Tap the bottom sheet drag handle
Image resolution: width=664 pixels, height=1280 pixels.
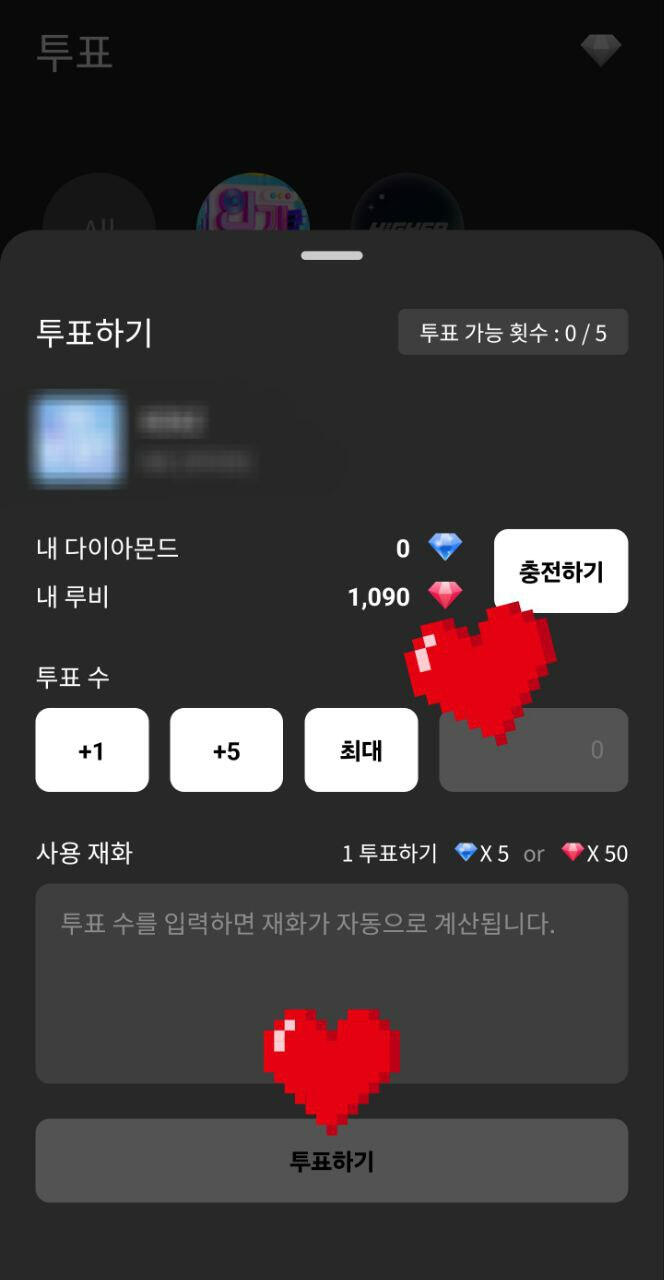click(x=332, y=255)
